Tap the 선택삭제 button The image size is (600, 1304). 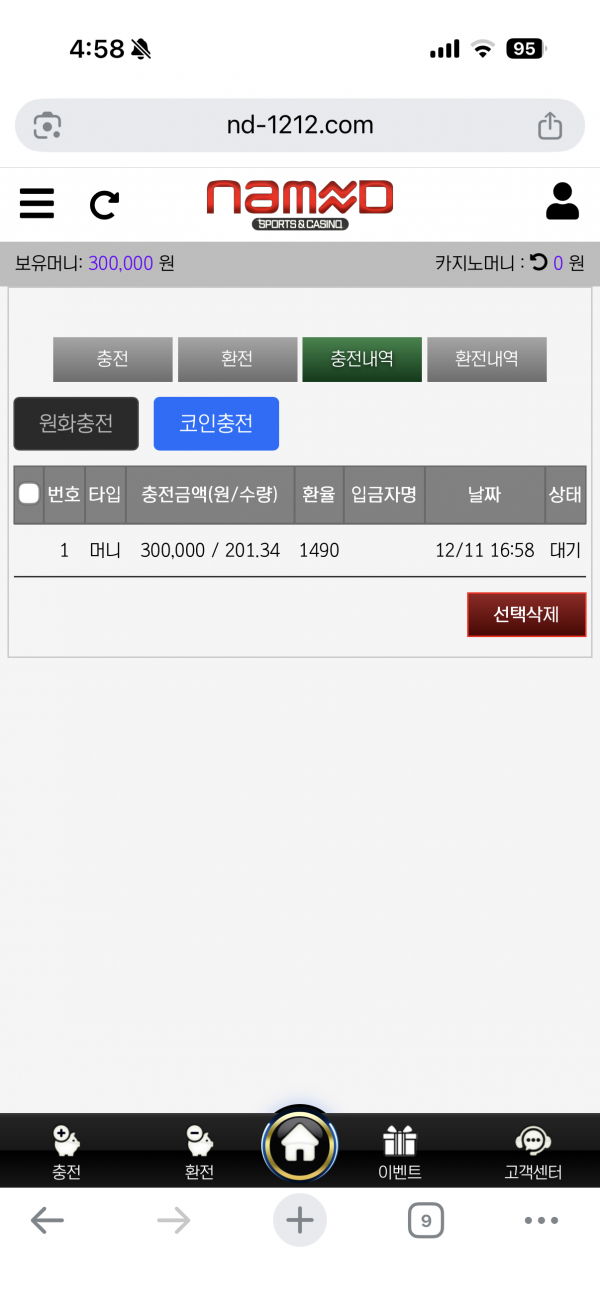(x=526, y=614)
